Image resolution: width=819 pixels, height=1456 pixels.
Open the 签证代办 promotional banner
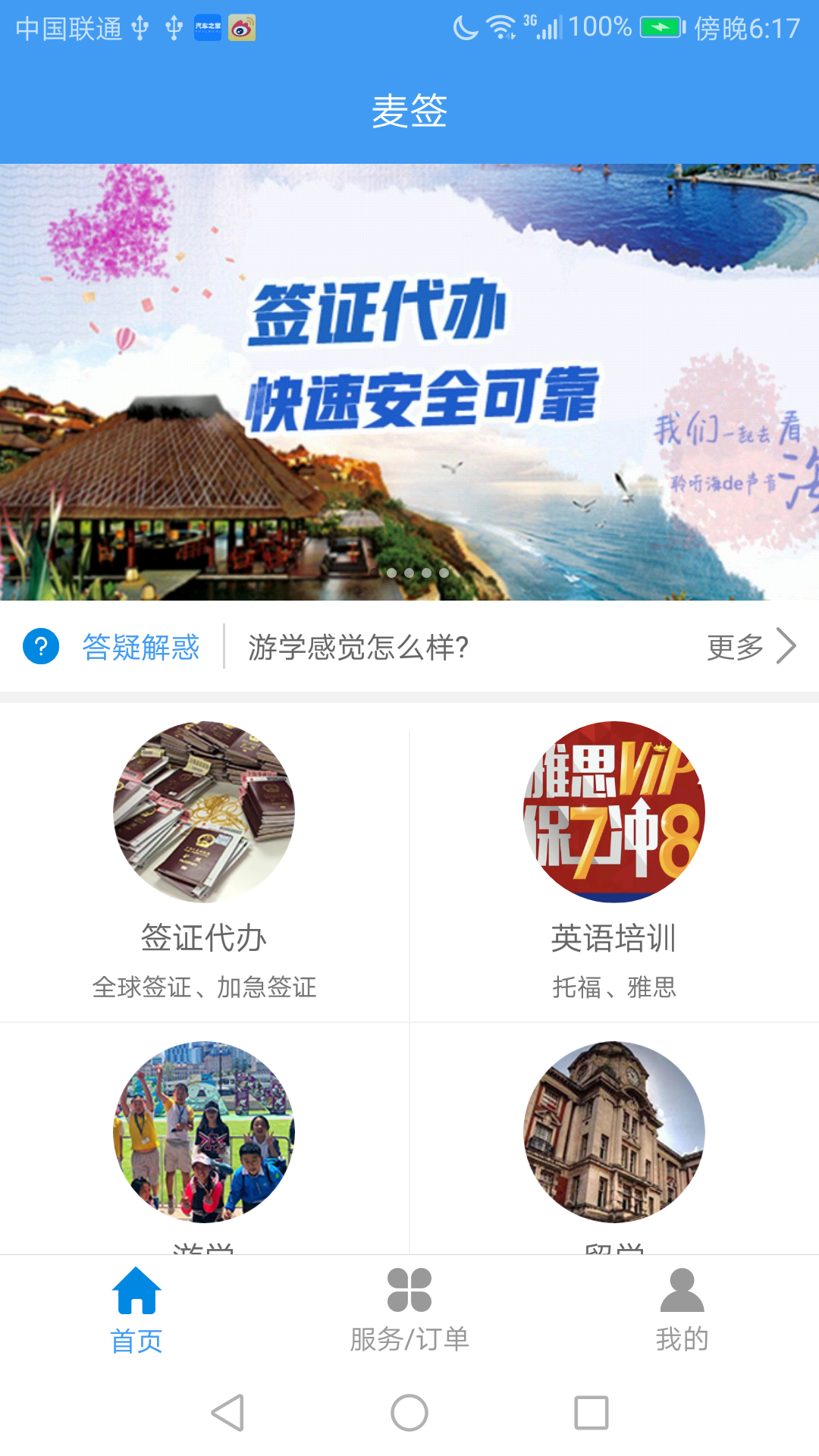point(409,381)
